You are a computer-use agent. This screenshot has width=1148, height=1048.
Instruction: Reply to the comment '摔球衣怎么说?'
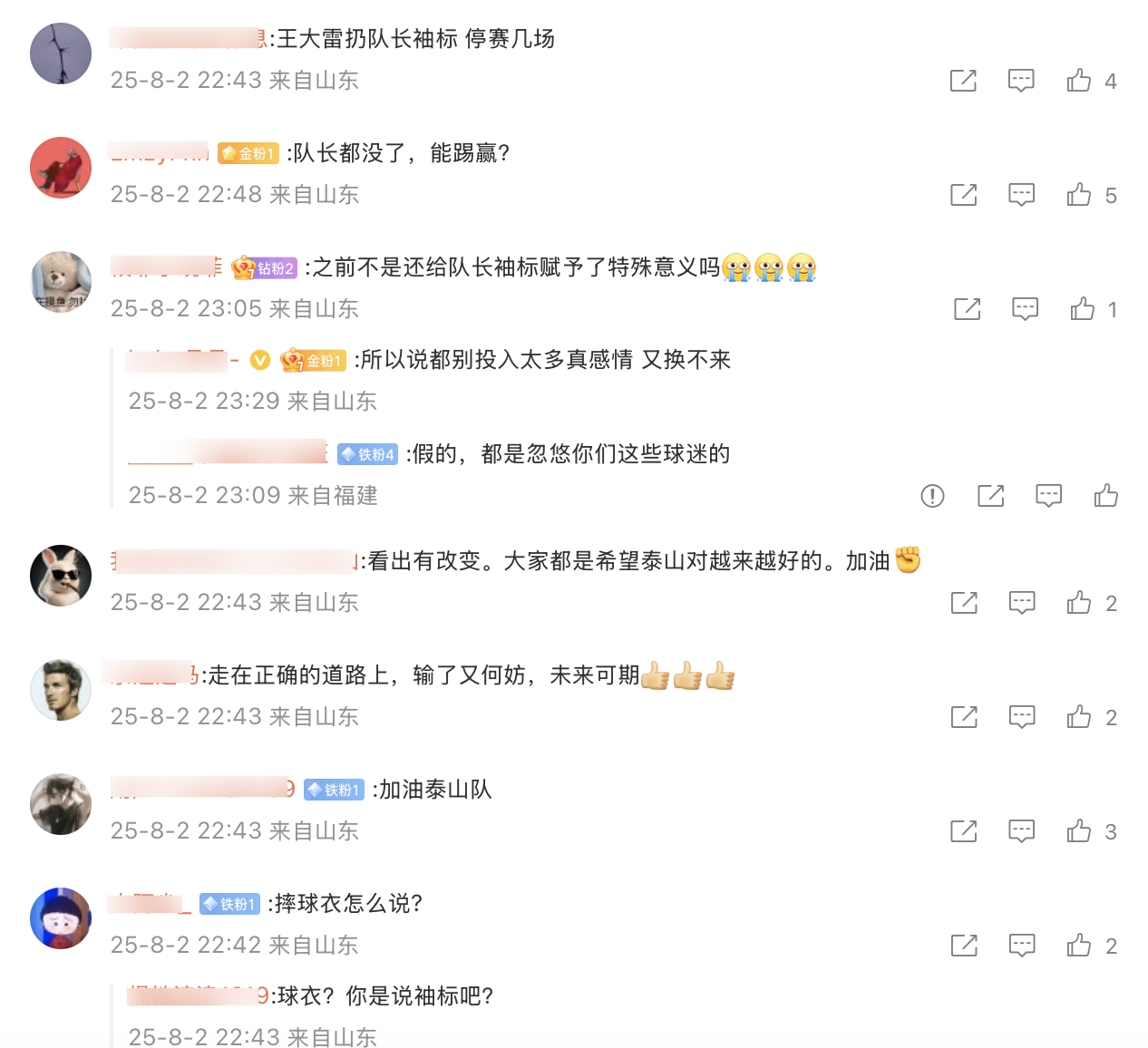click(x=1022, y=946)
